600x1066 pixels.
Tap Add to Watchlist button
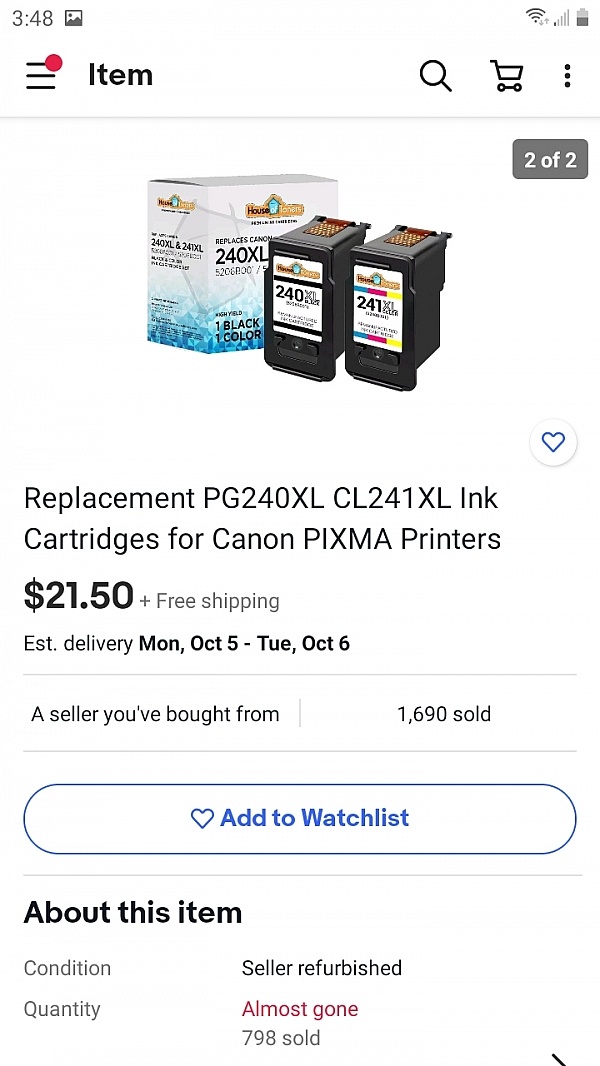click(x=300, y=818)
